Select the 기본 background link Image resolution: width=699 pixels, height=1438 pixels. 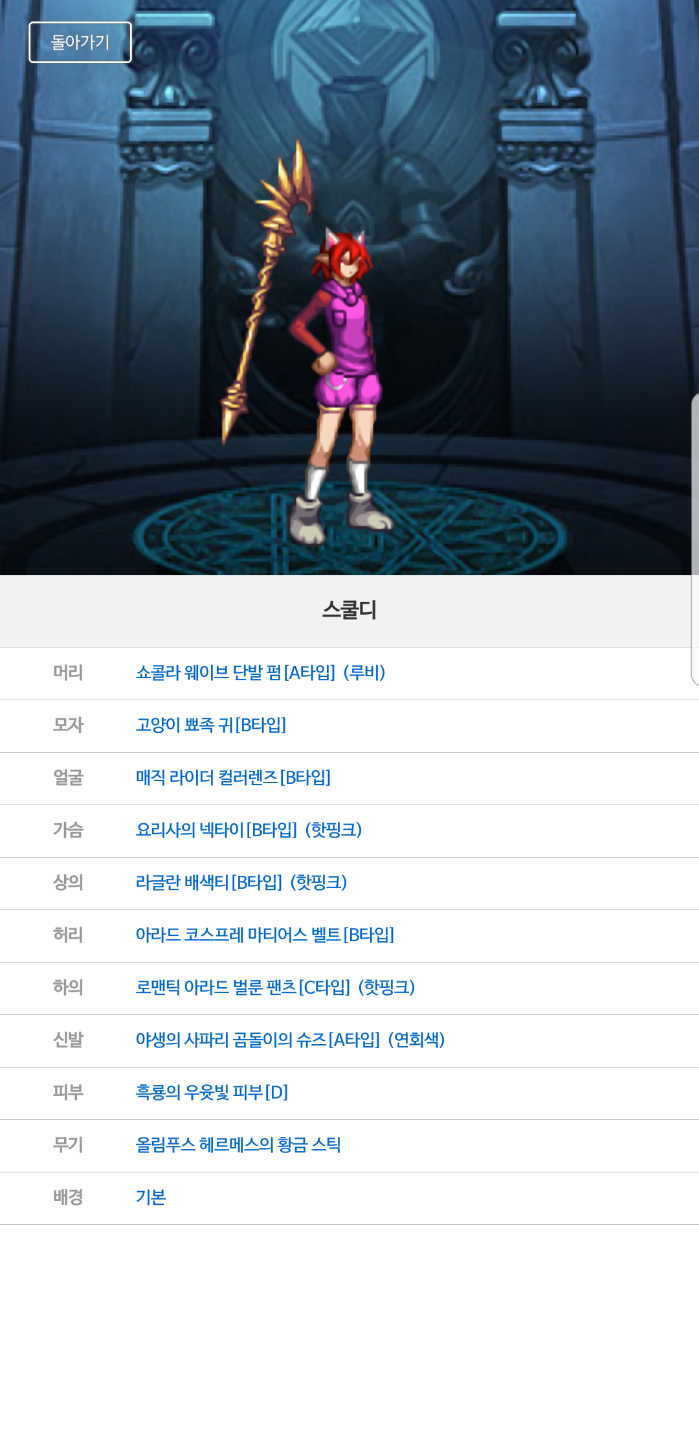(151, 1197)
